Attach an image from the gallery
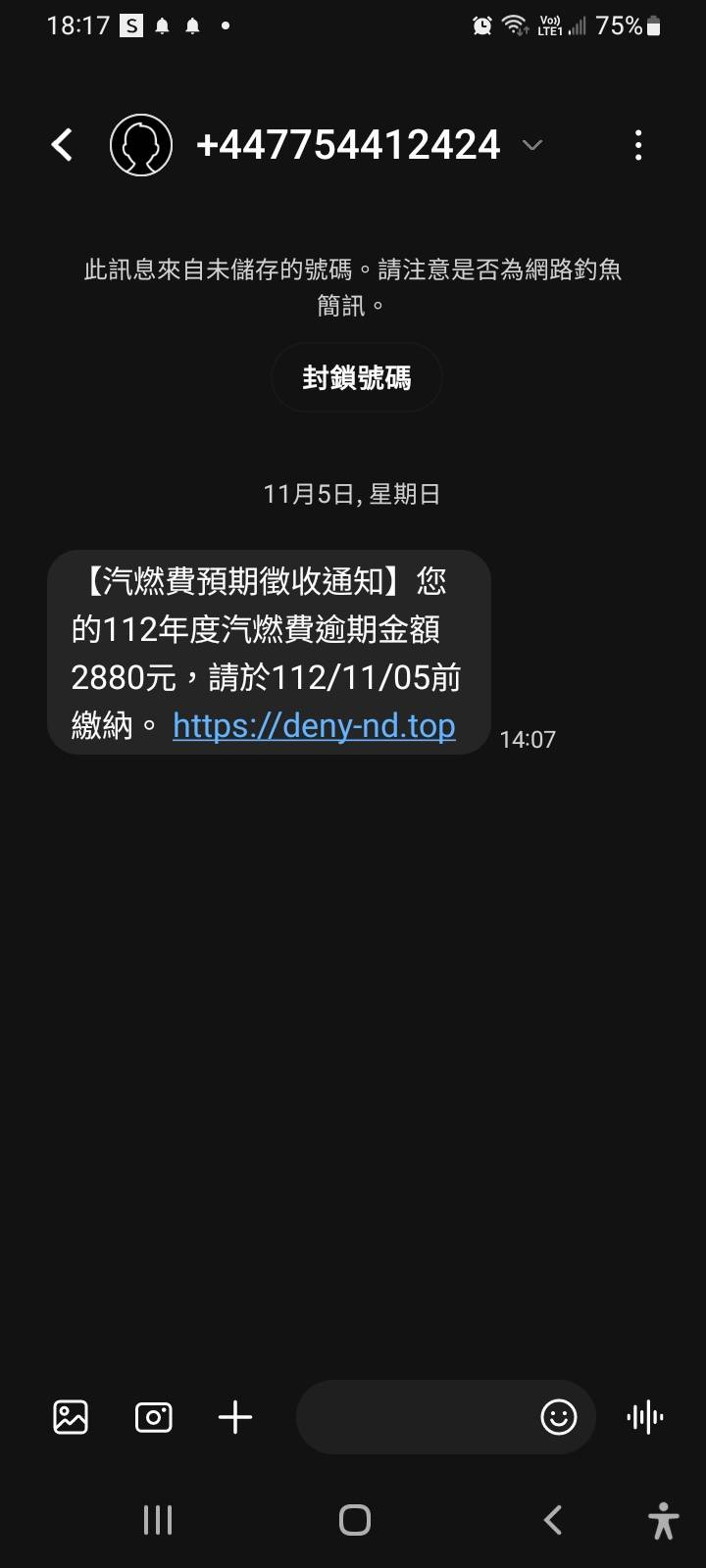This screenshot has height=1568, width=706. pyautogui.click(x=71, y=1417)
